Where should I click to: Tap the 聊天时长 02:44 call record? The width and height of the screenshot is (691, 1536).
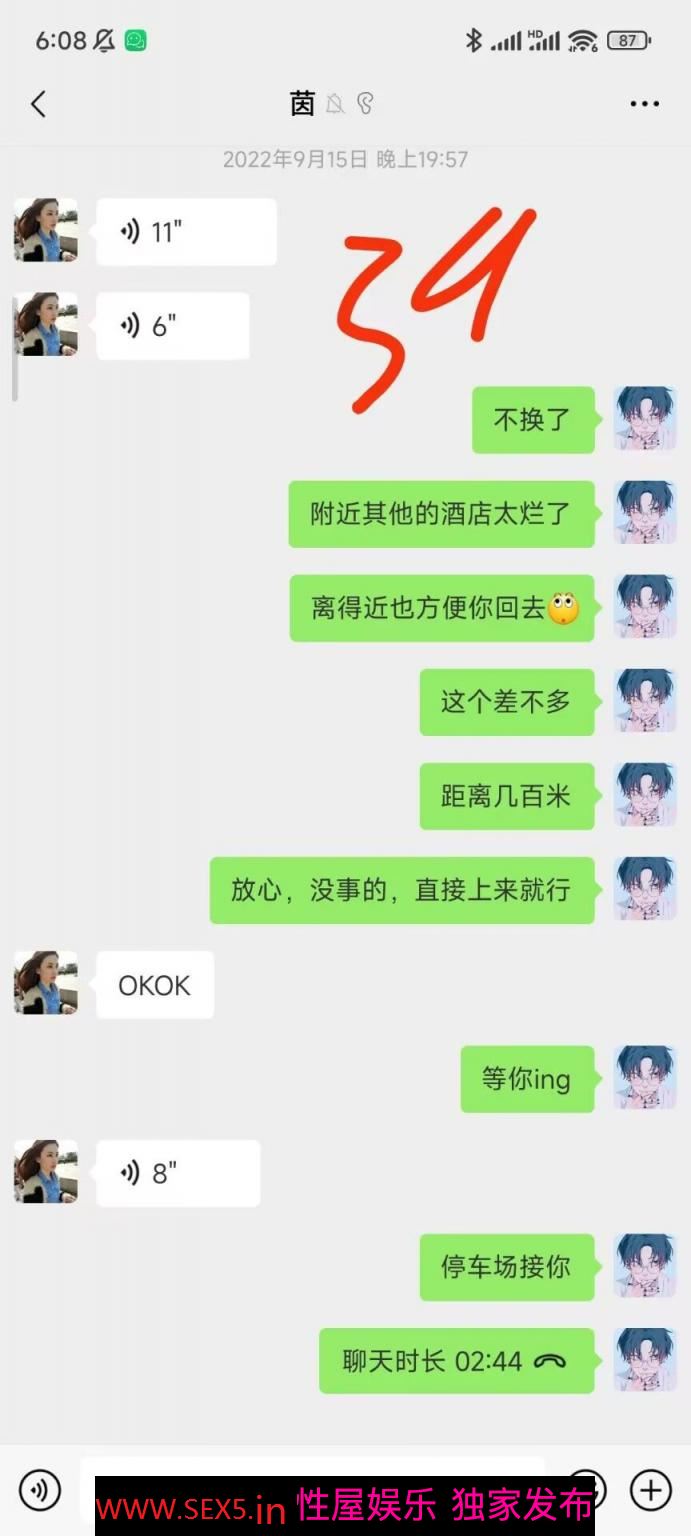[456, 1361]
